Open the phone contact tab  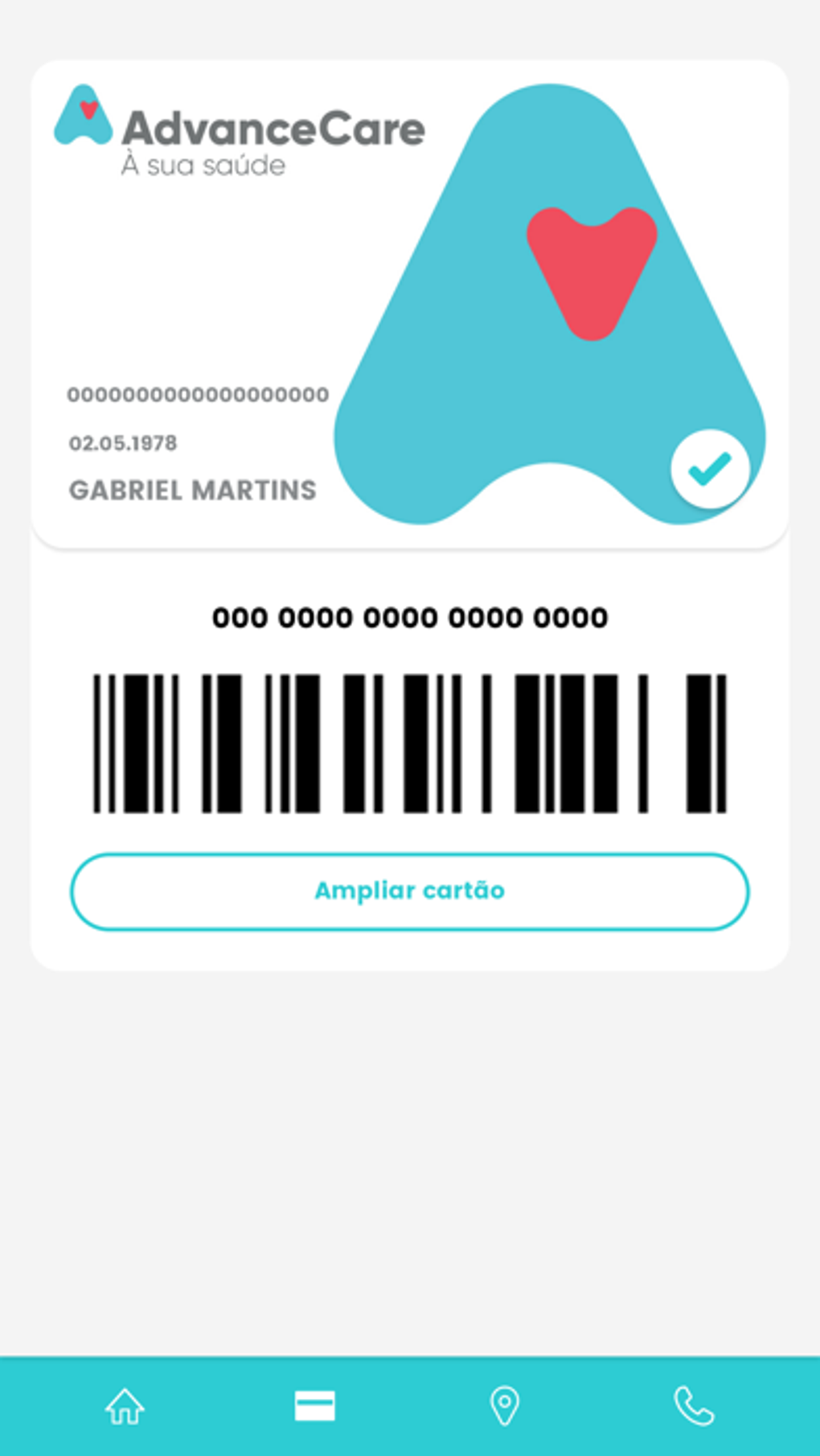coord(693,1406)
